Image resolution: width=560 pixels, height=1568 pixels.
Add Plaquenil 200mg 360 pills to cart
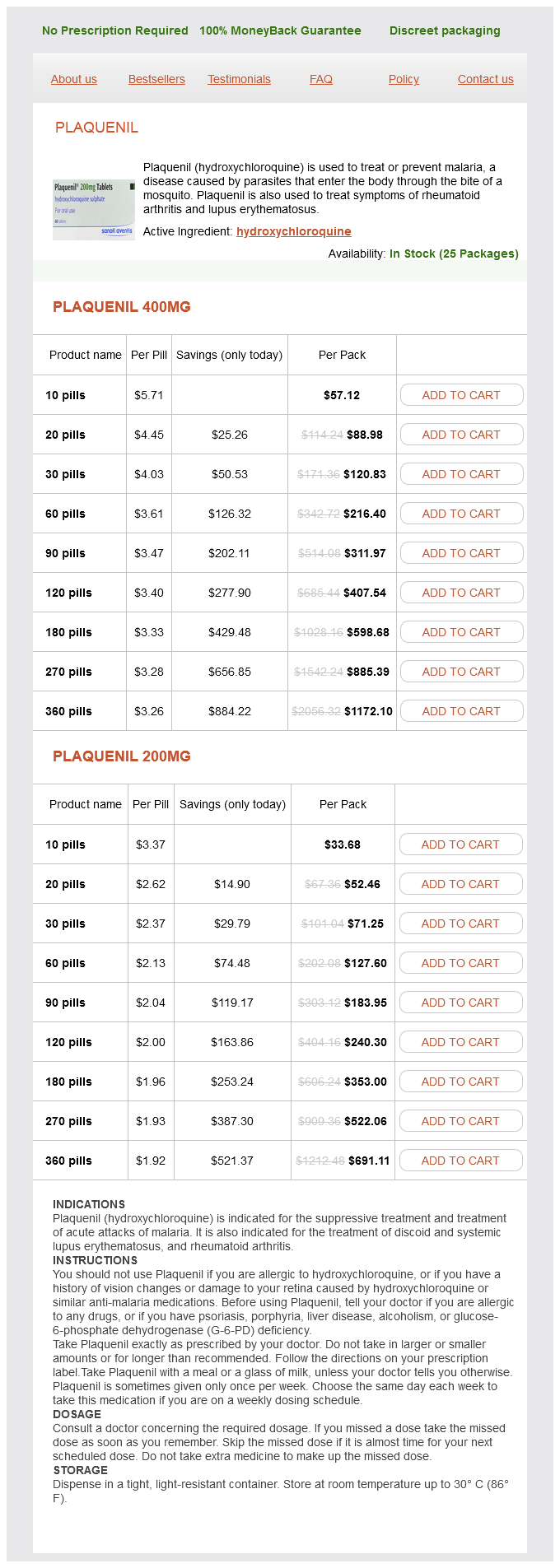click(x=460, y=1161)
